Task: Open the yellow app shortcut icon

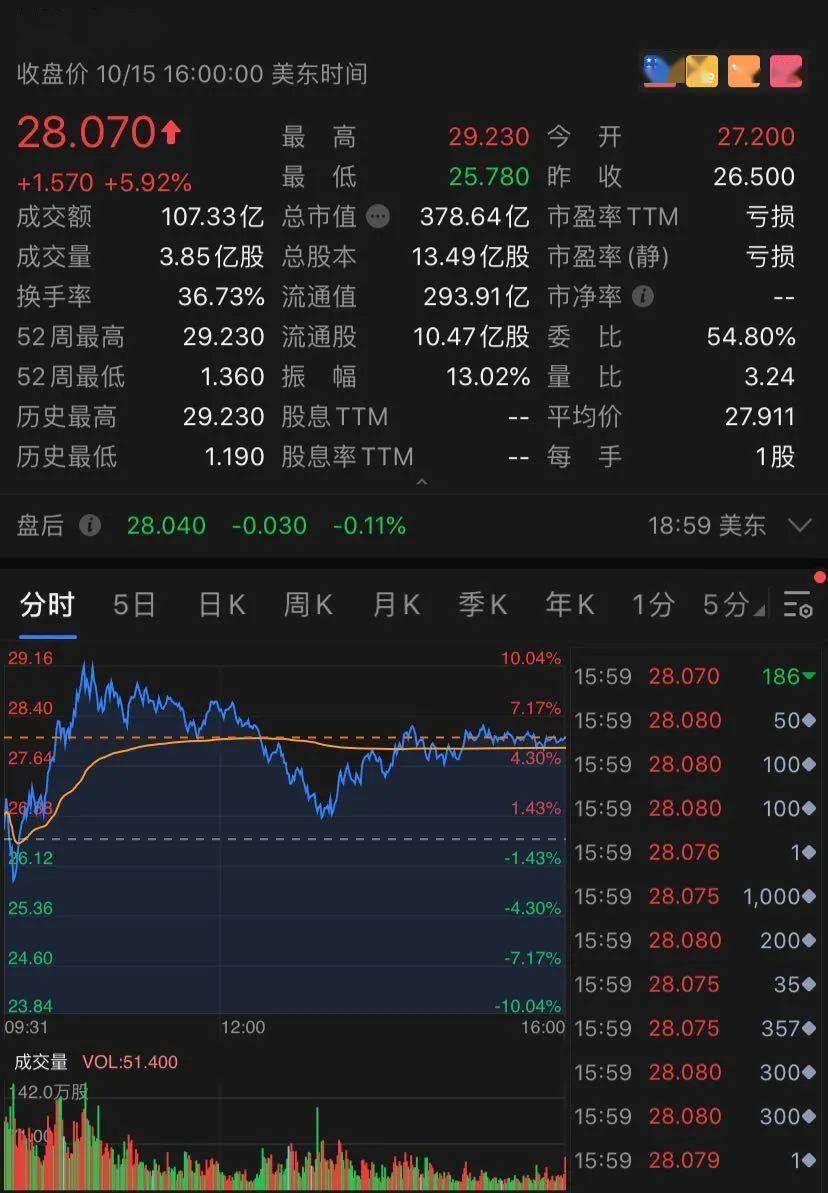Action: (702, 70)
